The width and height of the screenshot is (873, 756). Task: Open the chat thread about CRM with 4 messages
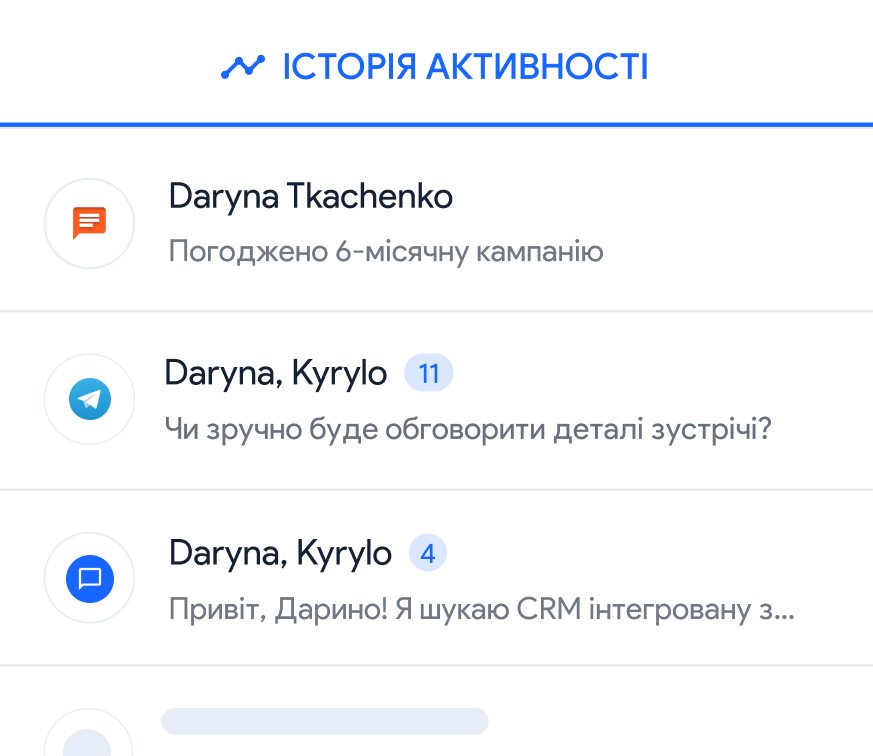[480, 580]
